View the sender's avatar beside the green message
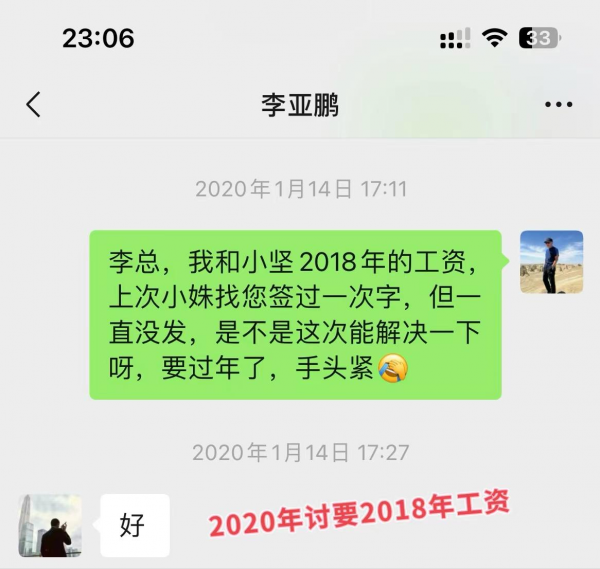The width and height of the screenshot is (600, 569). (551, 262)
